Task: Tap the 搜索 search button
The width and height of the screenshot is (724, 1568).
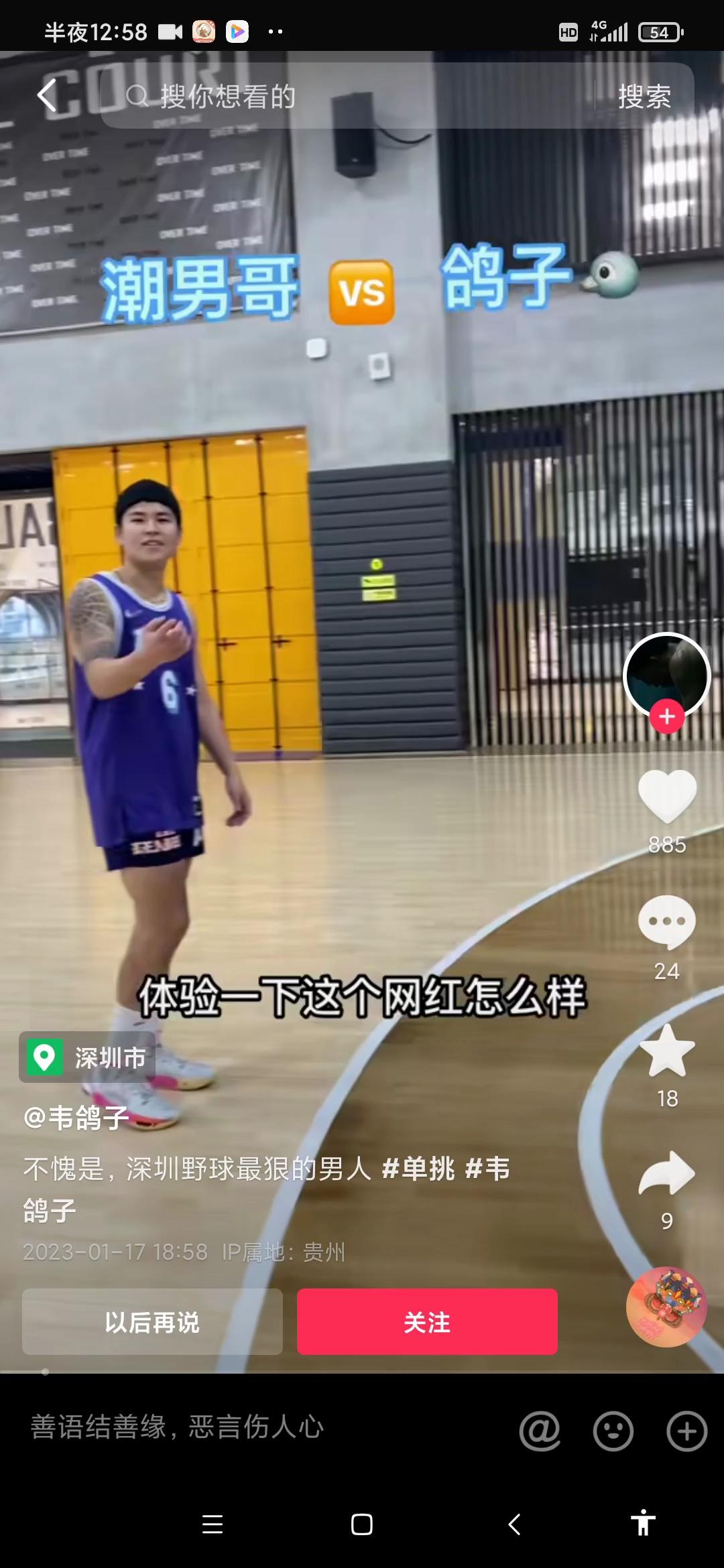Action: click(644, 96)
